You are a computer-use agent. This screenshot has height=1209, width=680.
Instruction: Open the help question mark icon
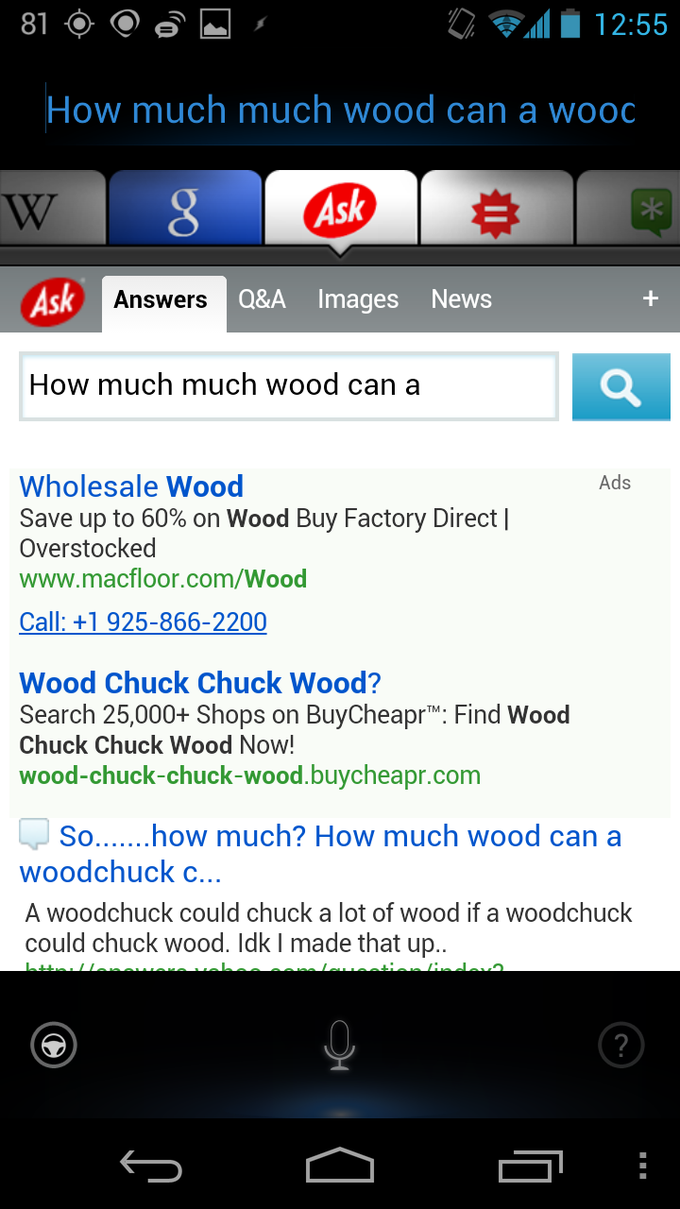[620, 1046]
